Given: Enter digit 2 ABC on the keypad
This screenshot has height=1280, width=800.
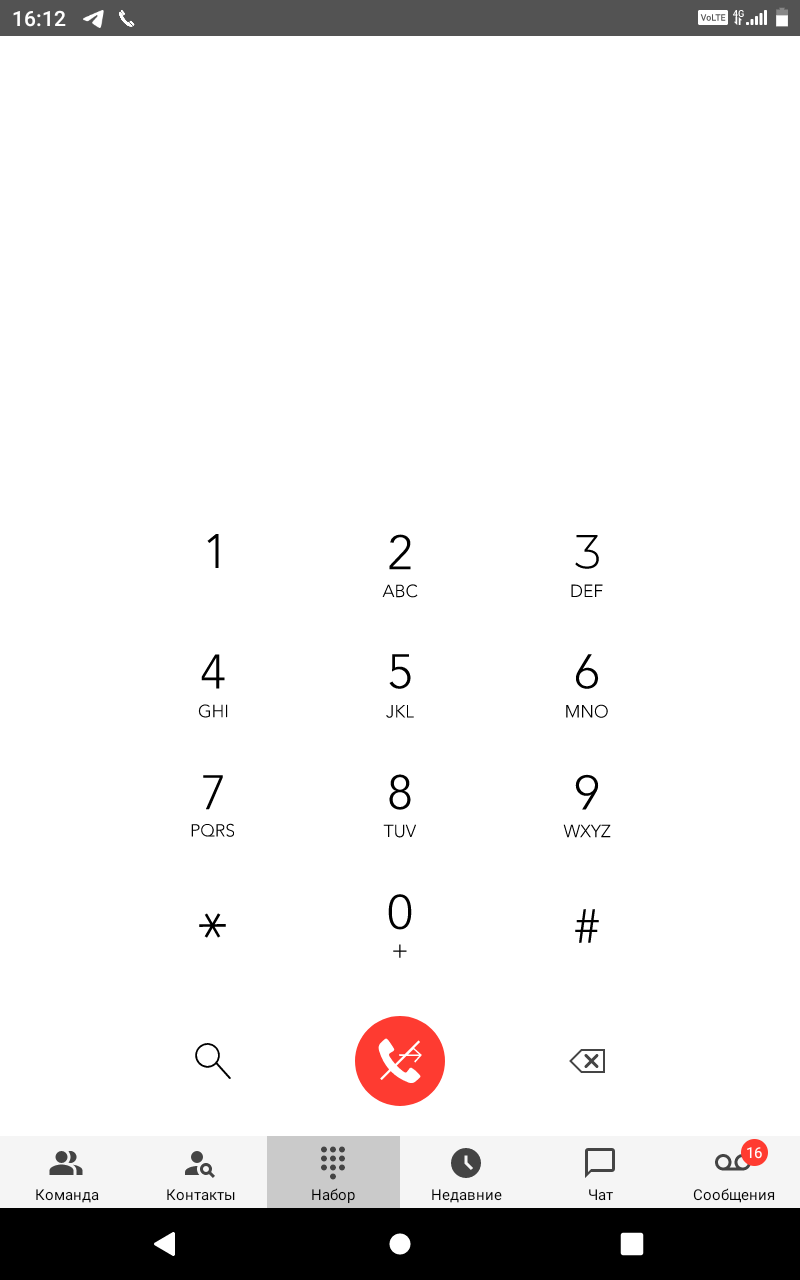Looking at the screenshot, I should 400,566.
